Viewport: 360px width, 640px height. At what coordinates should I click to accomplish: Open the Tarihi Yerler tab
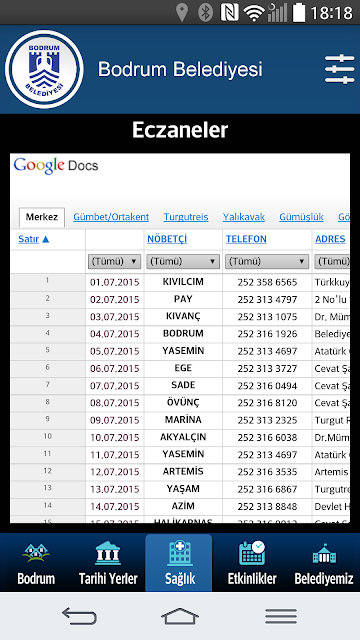[108, 563]
